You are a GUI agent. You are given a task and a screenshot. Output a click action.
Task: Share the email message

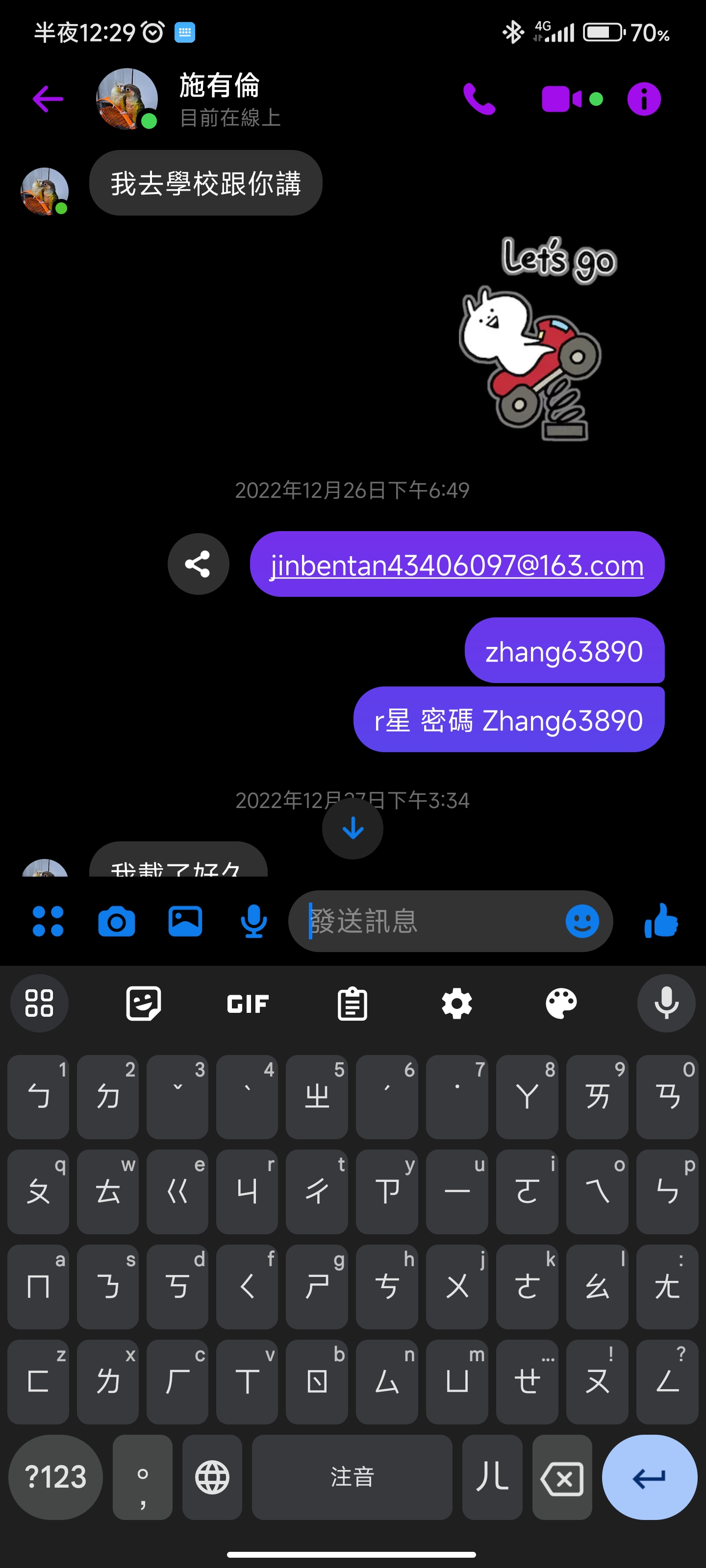tap(198, 563)
